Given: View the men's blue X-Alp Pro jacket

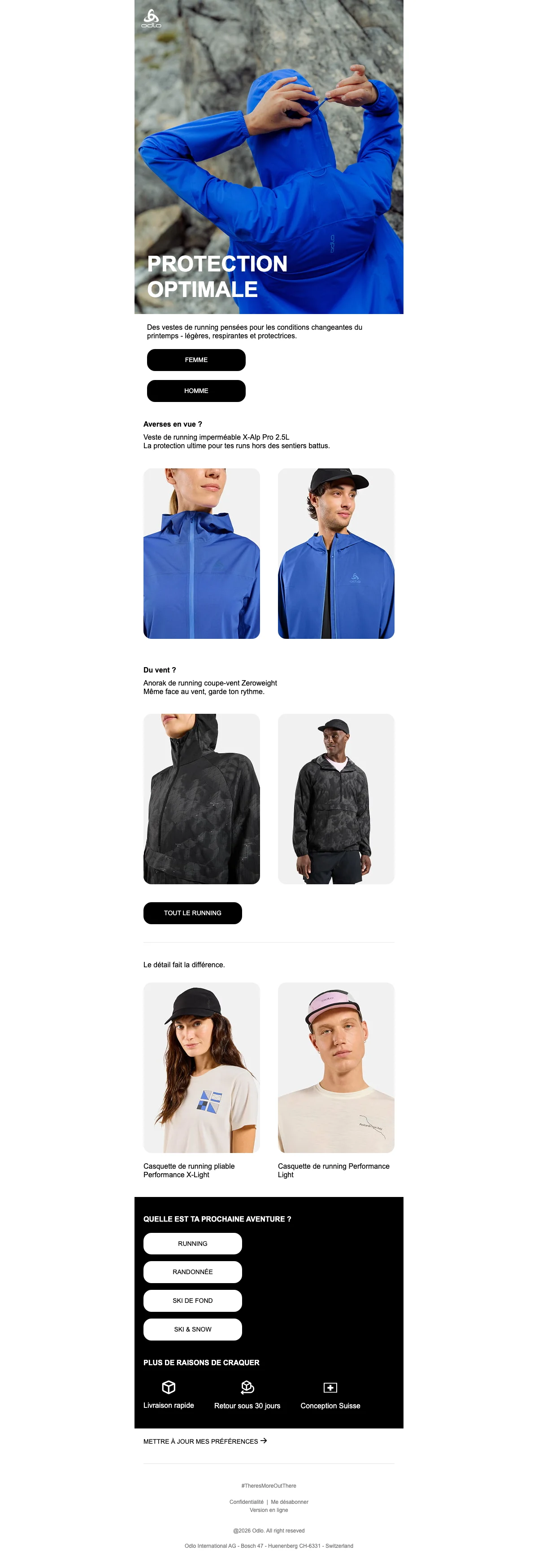Looking at the screenshot, I should coord(336,553).
